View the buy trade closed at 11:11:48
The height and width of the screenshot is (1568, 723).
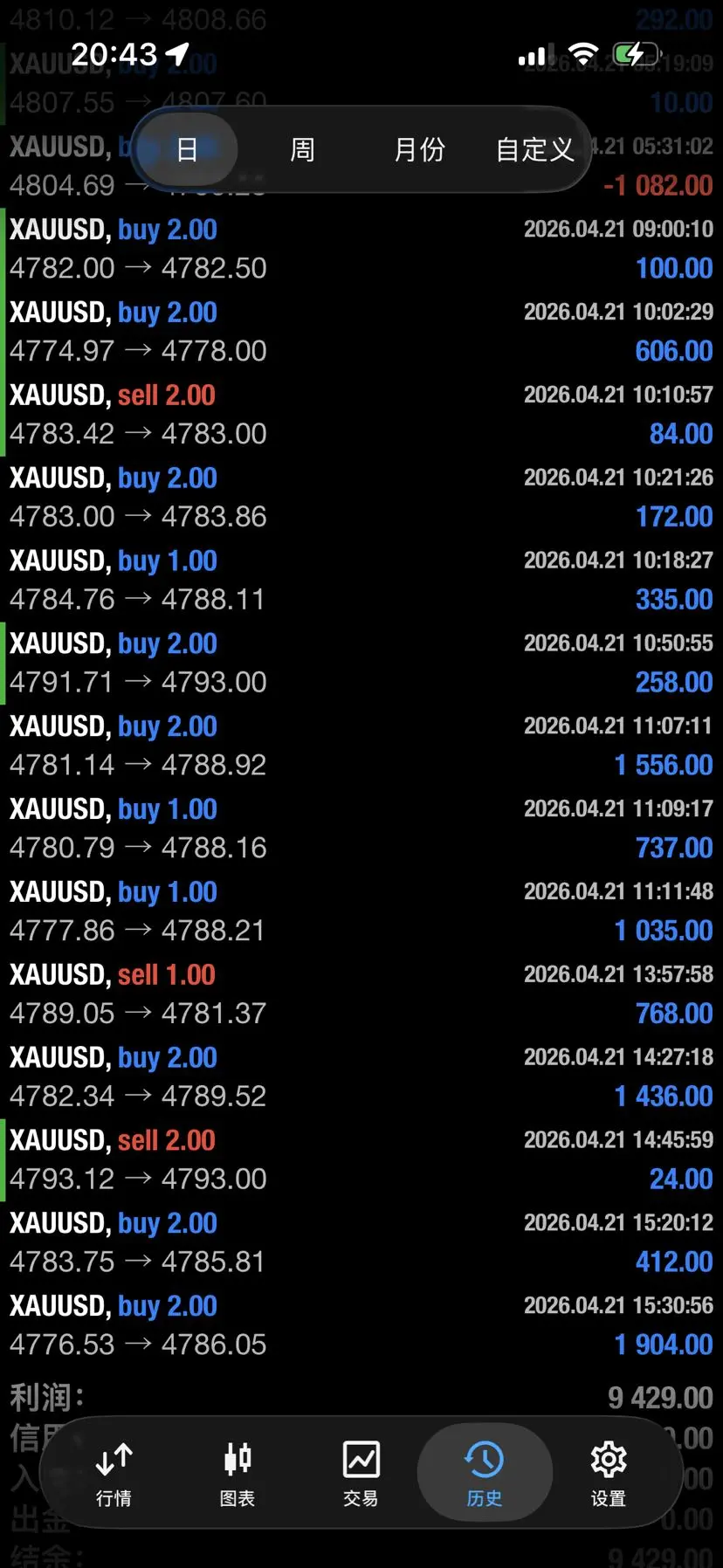[x=361, y=911]
